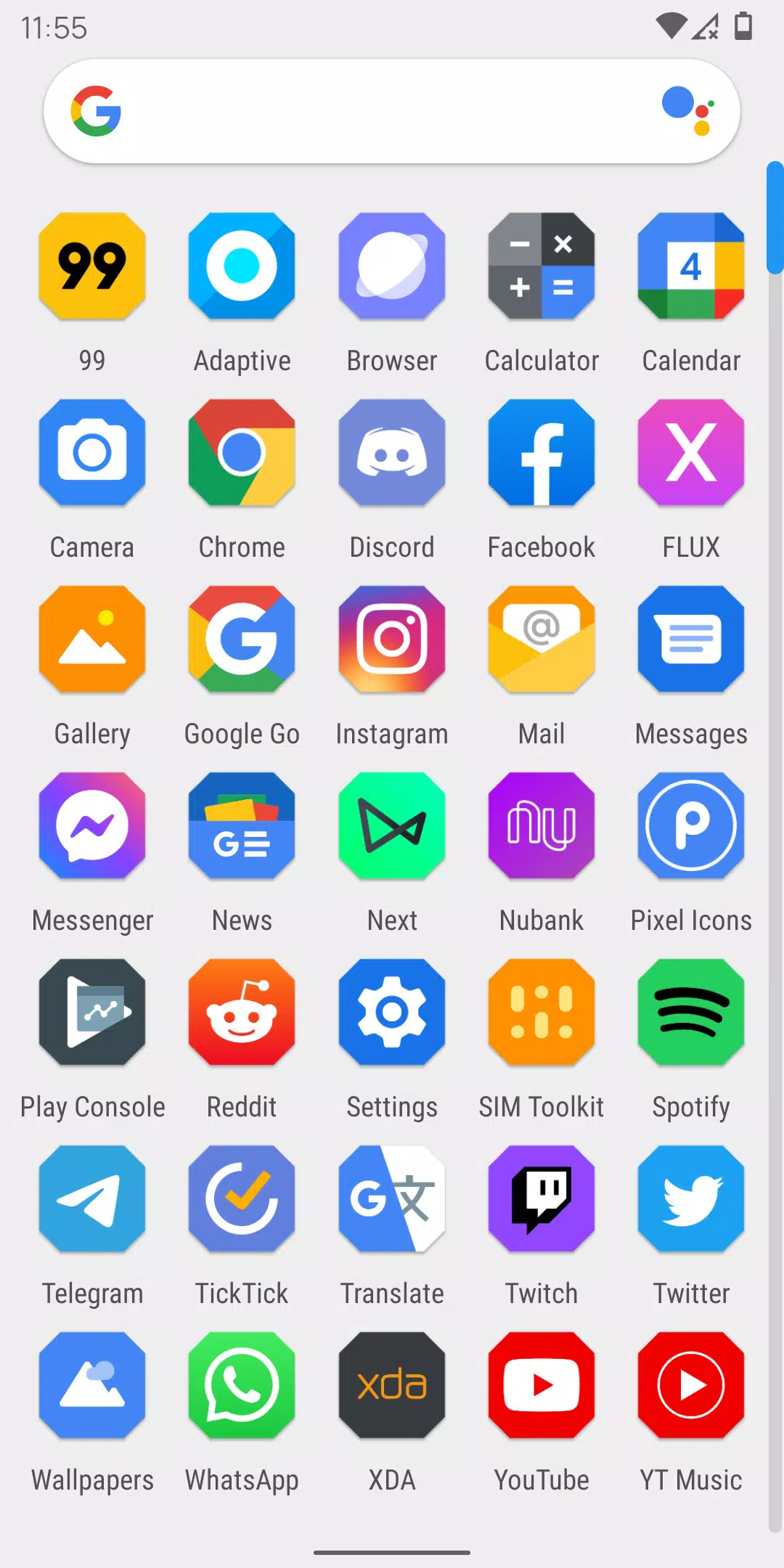Open the Instagram app
Image resolution: width=784 pixels, height=1568 pixels.
[x=391, y=640]
